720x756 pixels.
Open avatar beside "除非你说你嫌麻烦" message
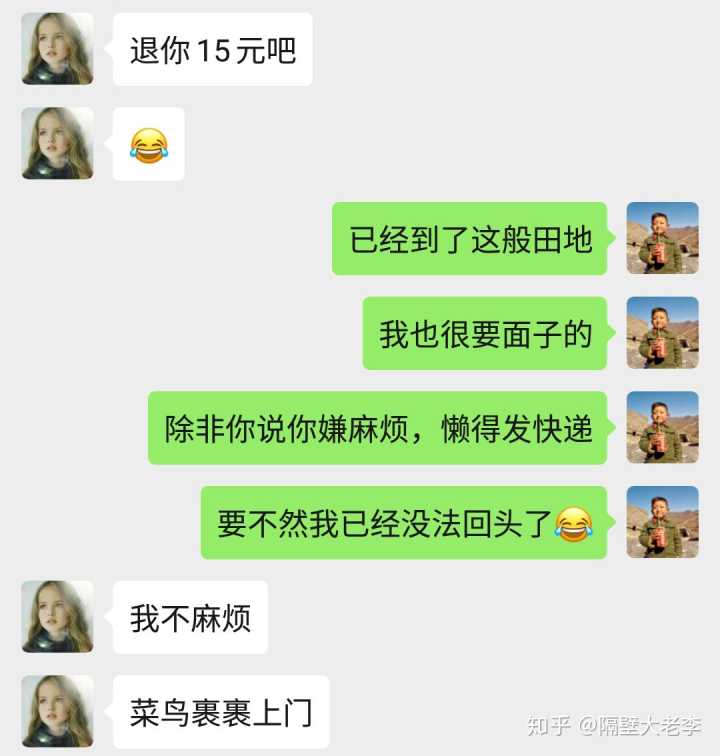click(662, 427)
